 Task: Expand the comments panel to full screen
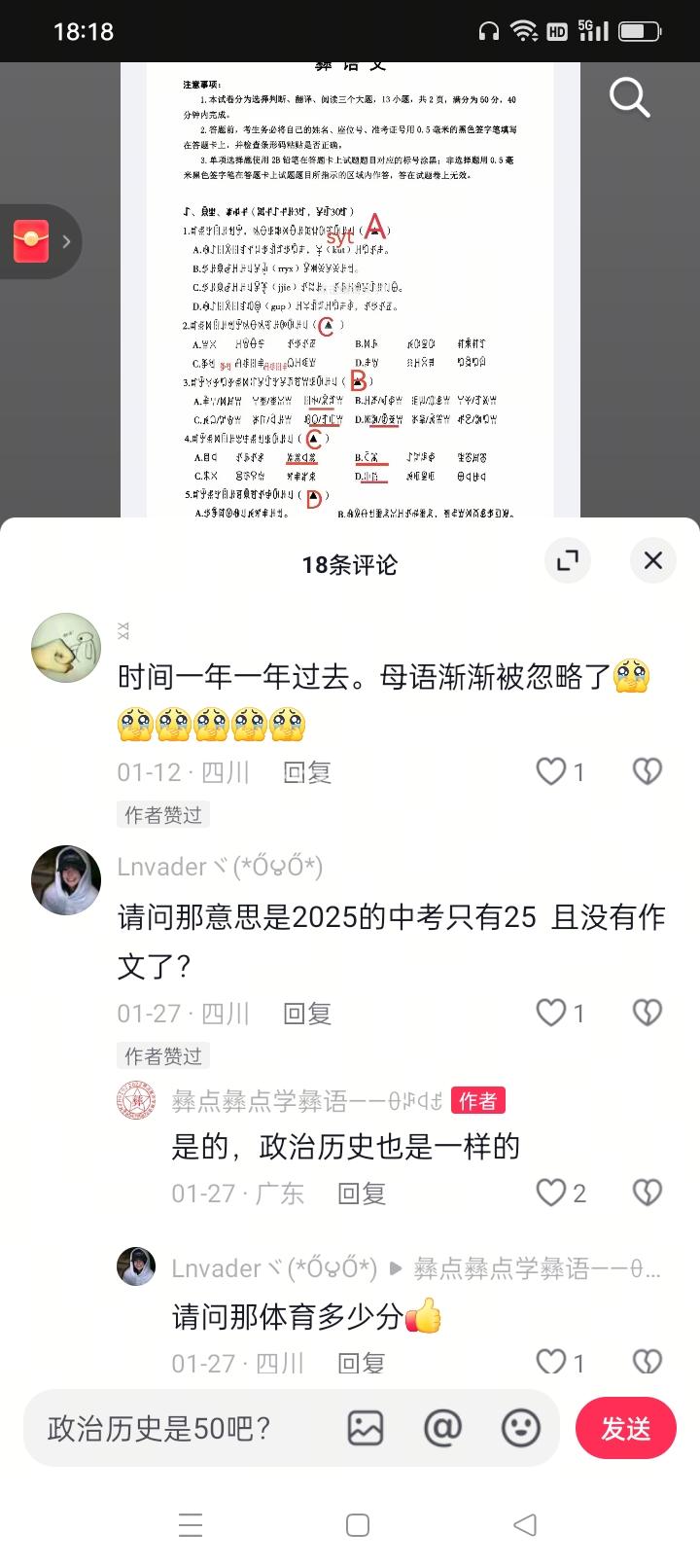click(x=567, y=561)
